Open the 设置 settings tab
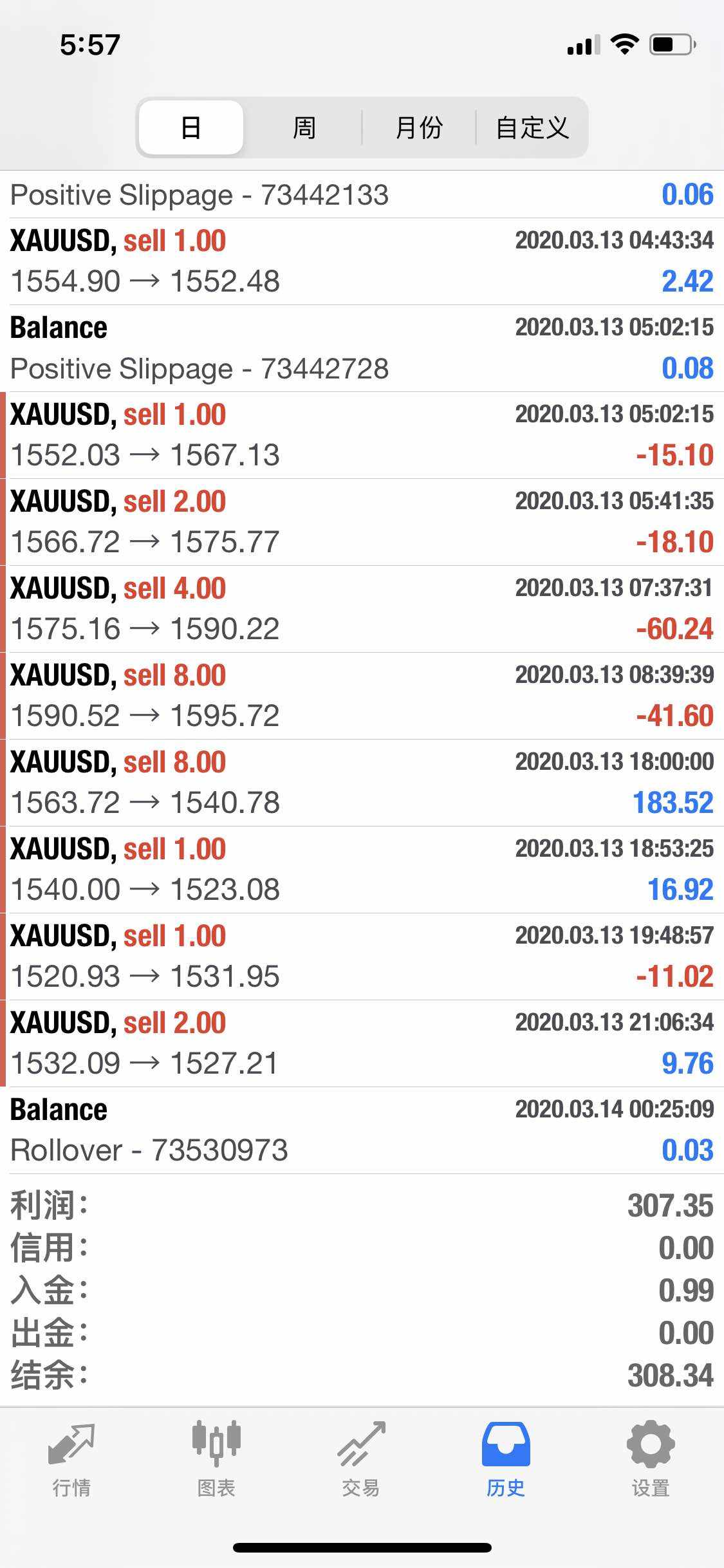 651,1459
